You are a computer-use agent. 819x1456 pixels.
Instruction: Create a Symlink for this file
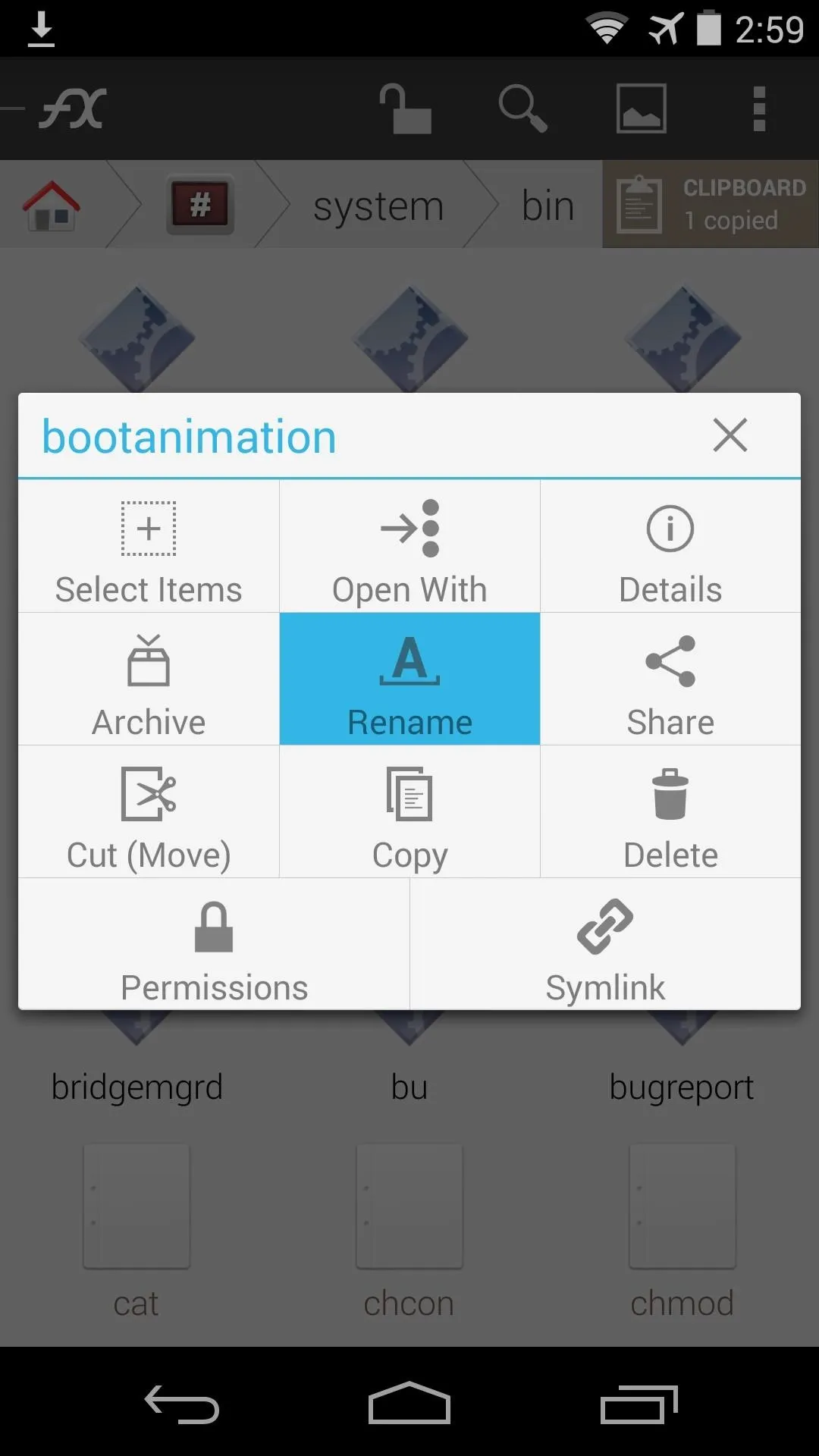[x=605, y=944]
